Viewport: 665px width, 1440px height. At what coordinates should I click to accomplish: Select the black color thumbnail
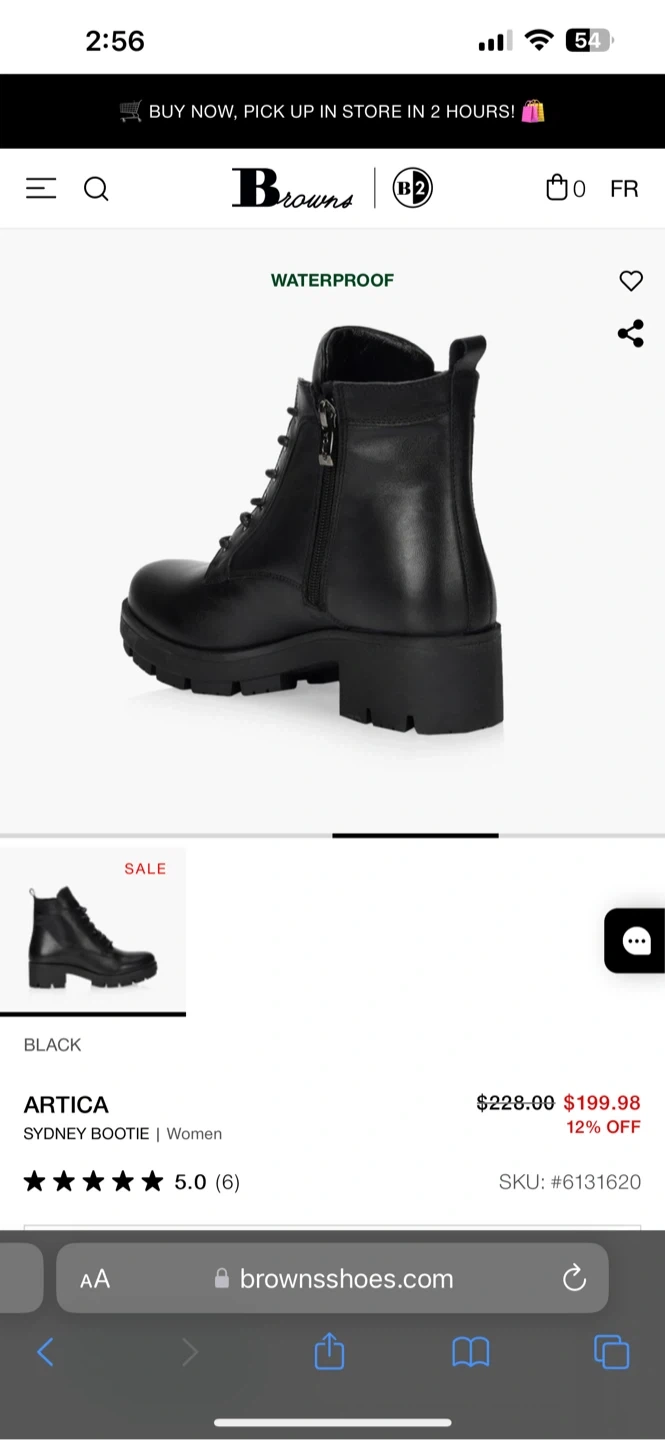[x=93, y=932]
